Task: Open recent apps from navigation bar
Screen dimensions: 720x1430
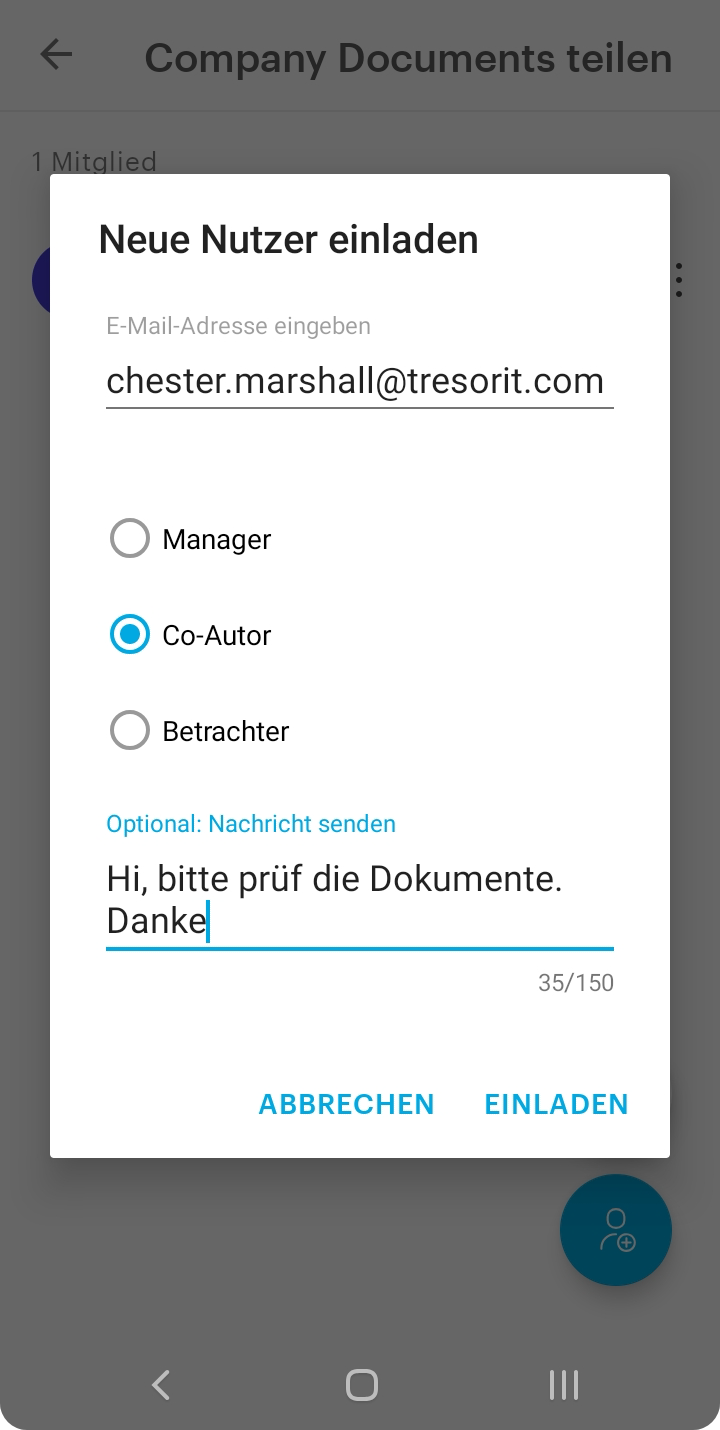Action: point(563,1385)
